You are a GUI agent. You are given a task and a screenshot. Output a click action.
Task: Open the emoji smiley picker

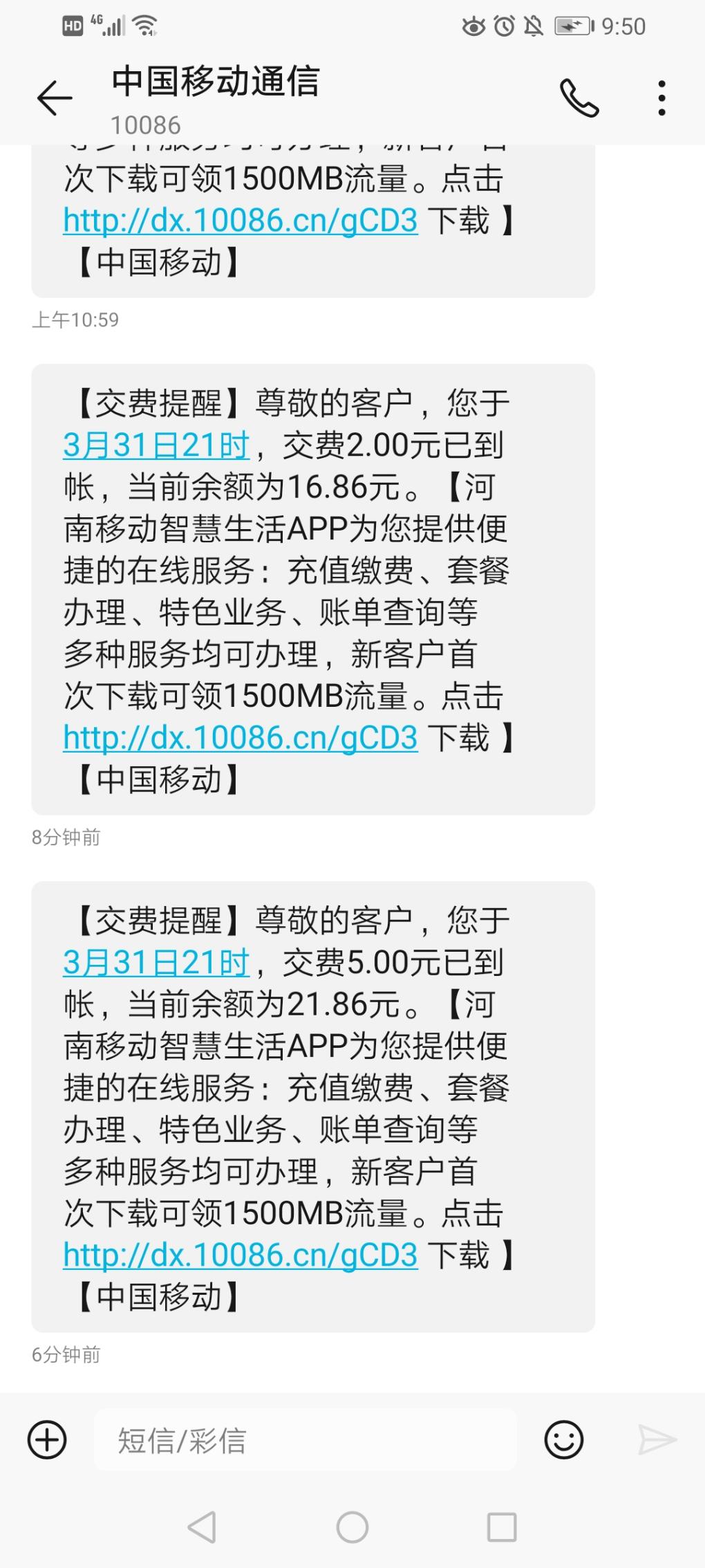564,1440
